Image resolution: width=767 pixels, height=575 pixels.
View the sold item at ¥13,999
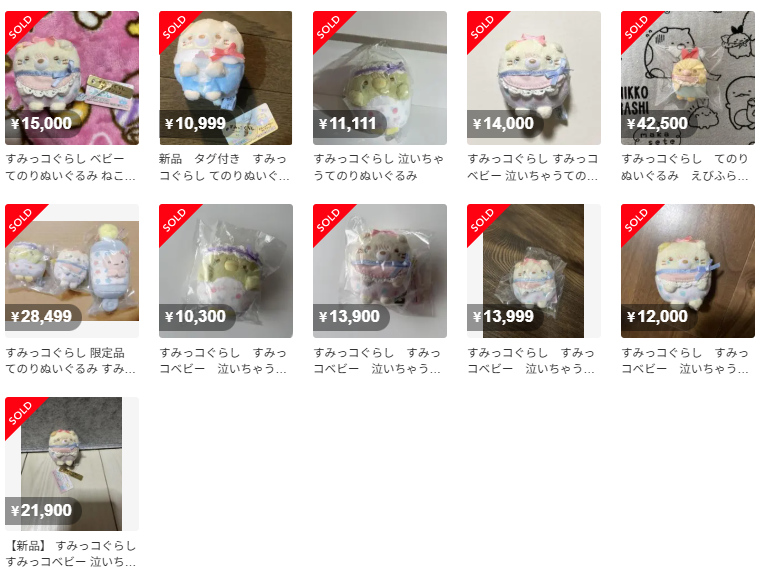pos(534,270)
